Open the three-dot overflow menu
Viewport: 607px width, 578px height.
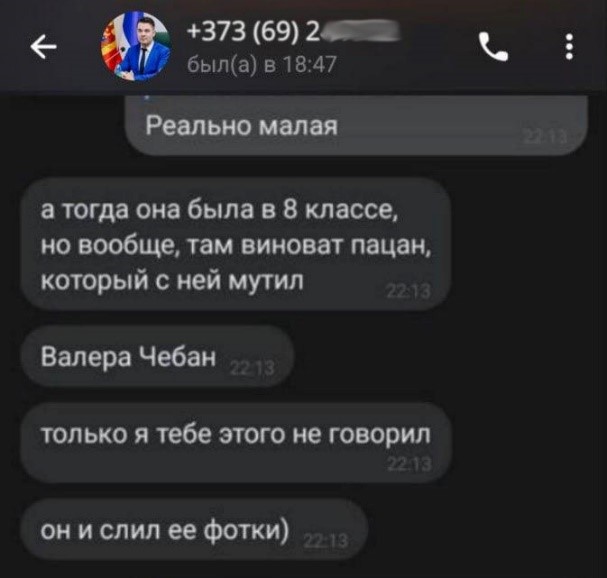pos(569,46)
